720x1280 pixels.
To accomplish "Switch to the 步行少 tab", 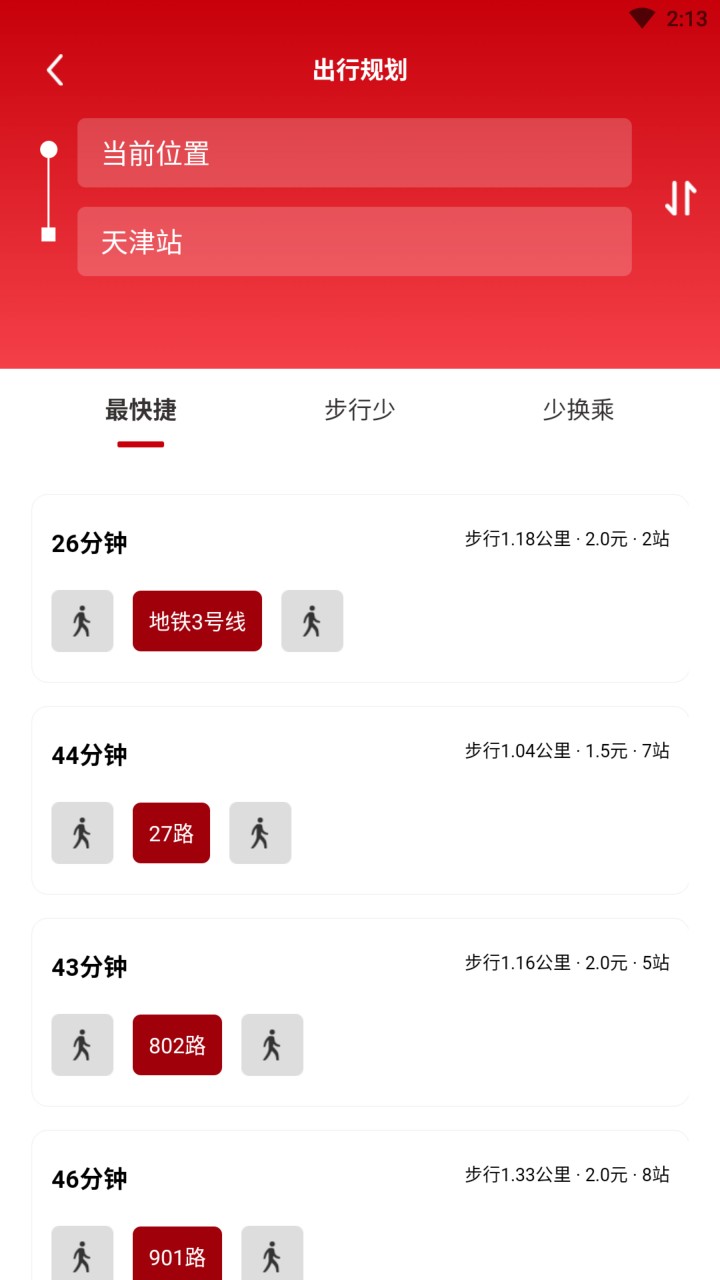I will [x=360, y=410].
